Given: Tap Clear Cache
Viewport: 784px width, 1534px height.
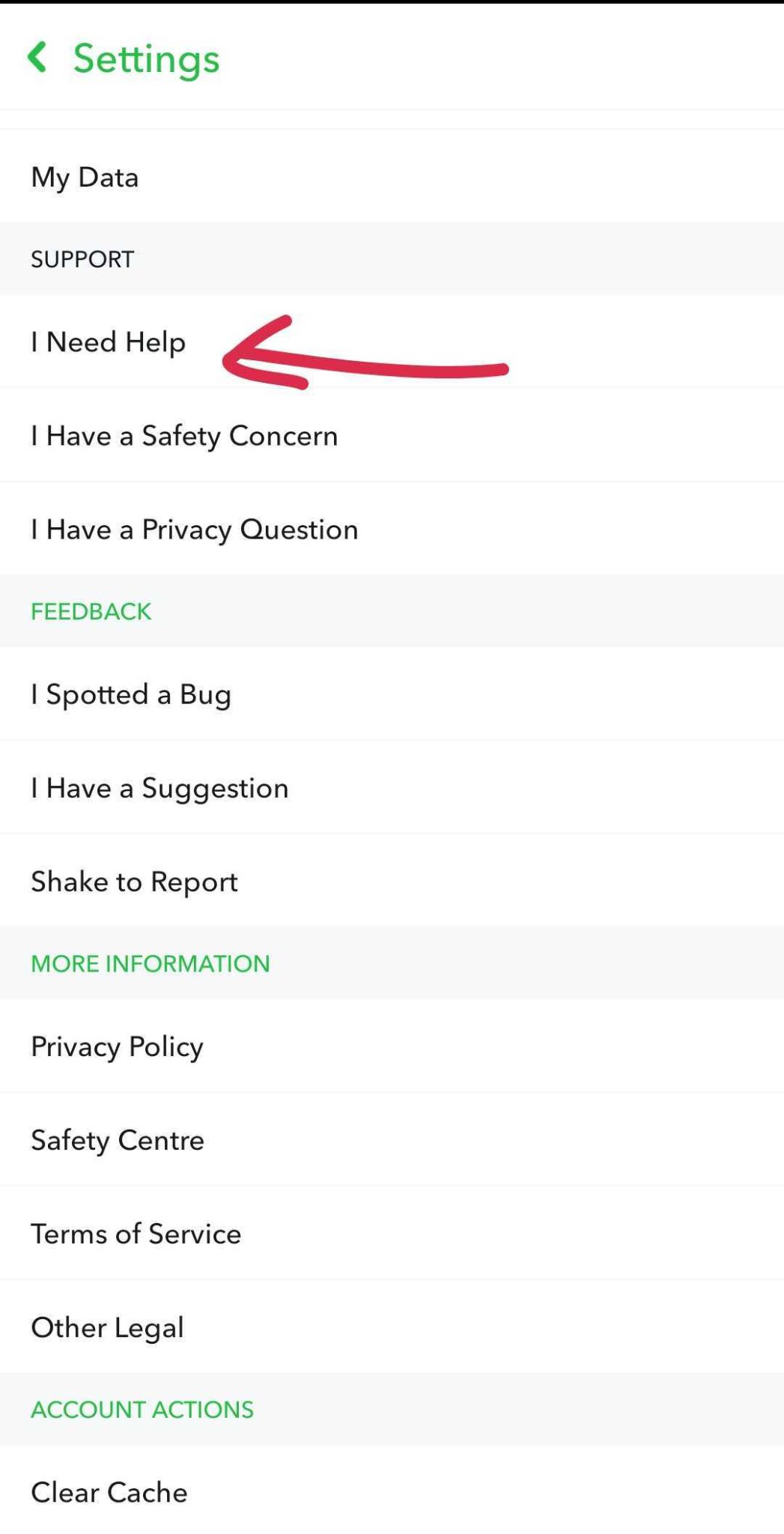Looking at the screenshot, I should click(392, 1491).
